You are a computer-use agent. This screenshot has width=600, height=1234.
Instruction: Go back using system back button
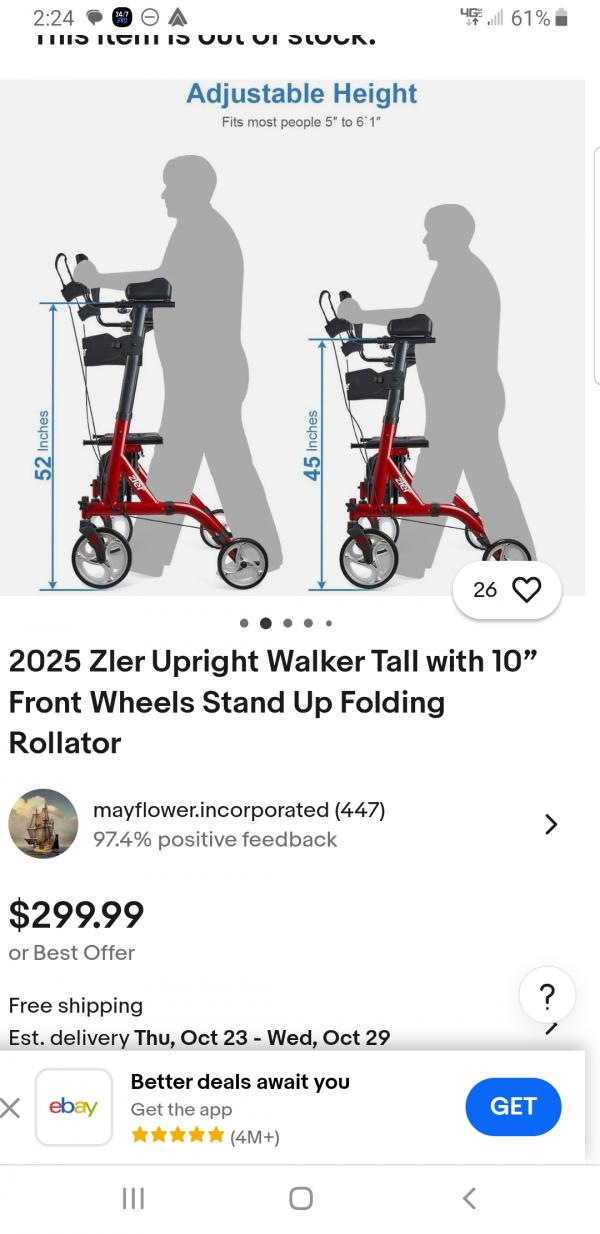tap(469, 1198)
